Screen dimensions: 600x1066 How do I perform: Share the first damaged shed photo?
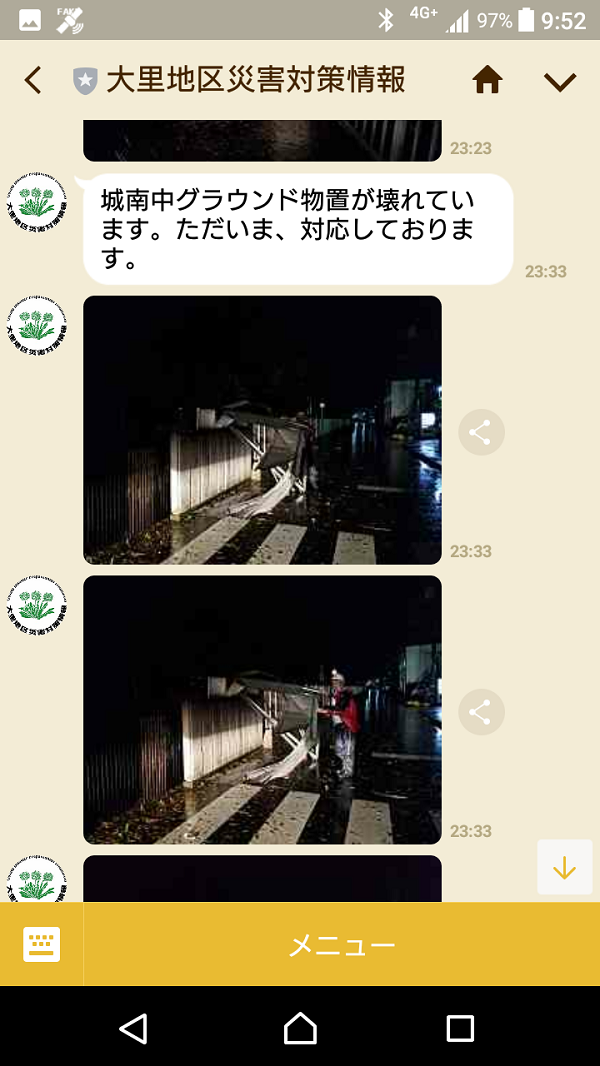[x=481, y=432]
